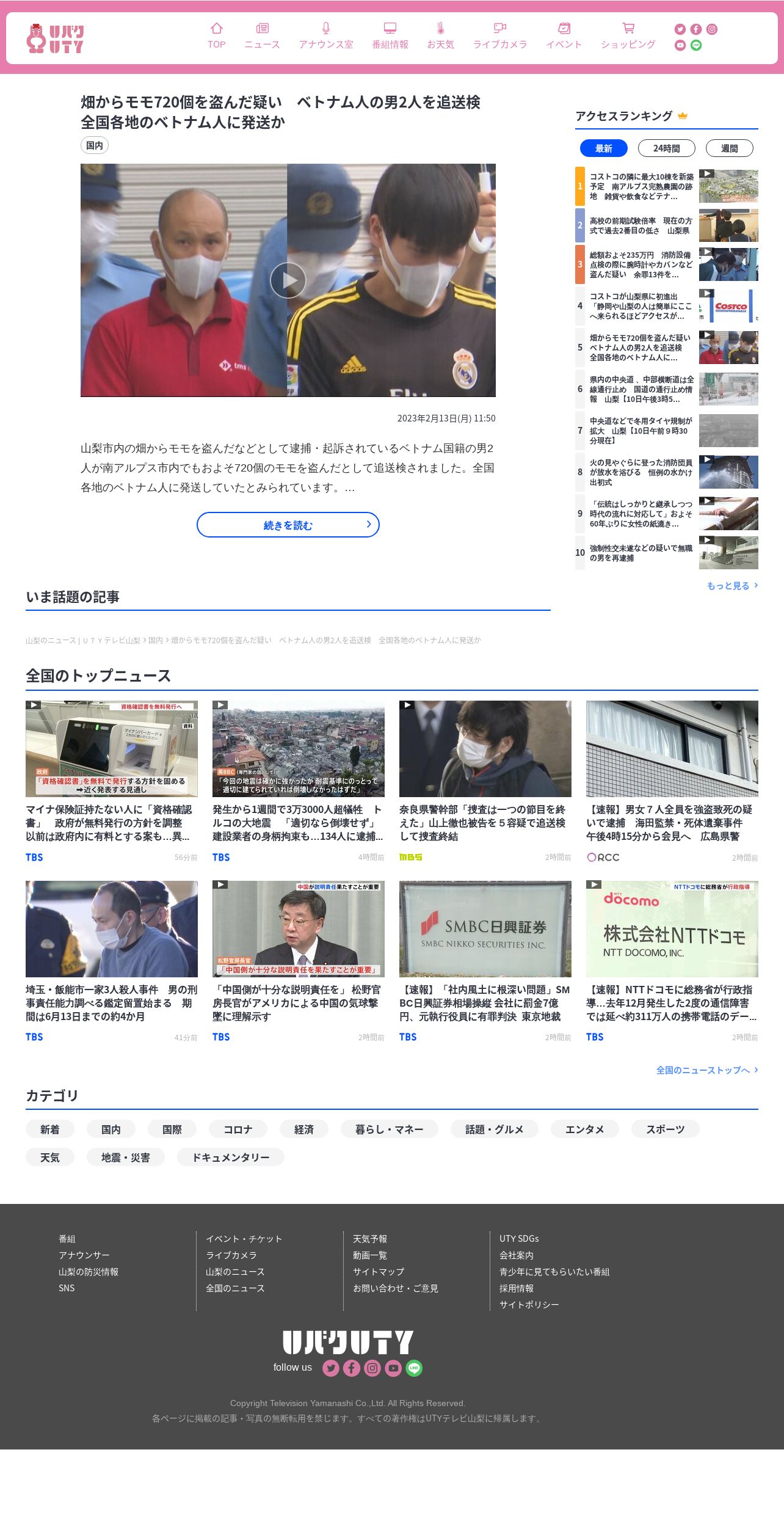The height and width of the screenshot is (1524, 784).
Task: Tap もっと見る under the ranking
Action: [732, 586]
